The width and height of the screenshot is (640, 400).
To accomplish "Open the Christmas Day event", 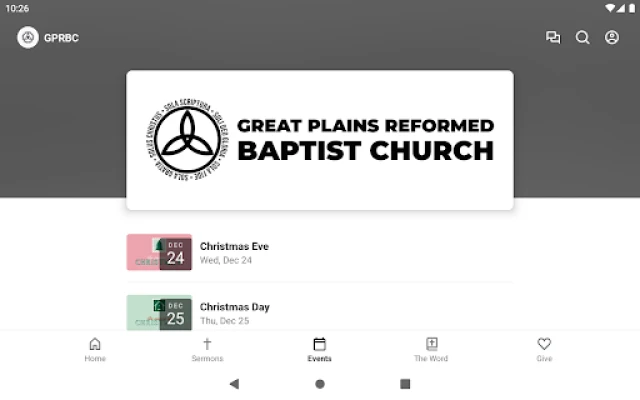I will click(234, 312).
